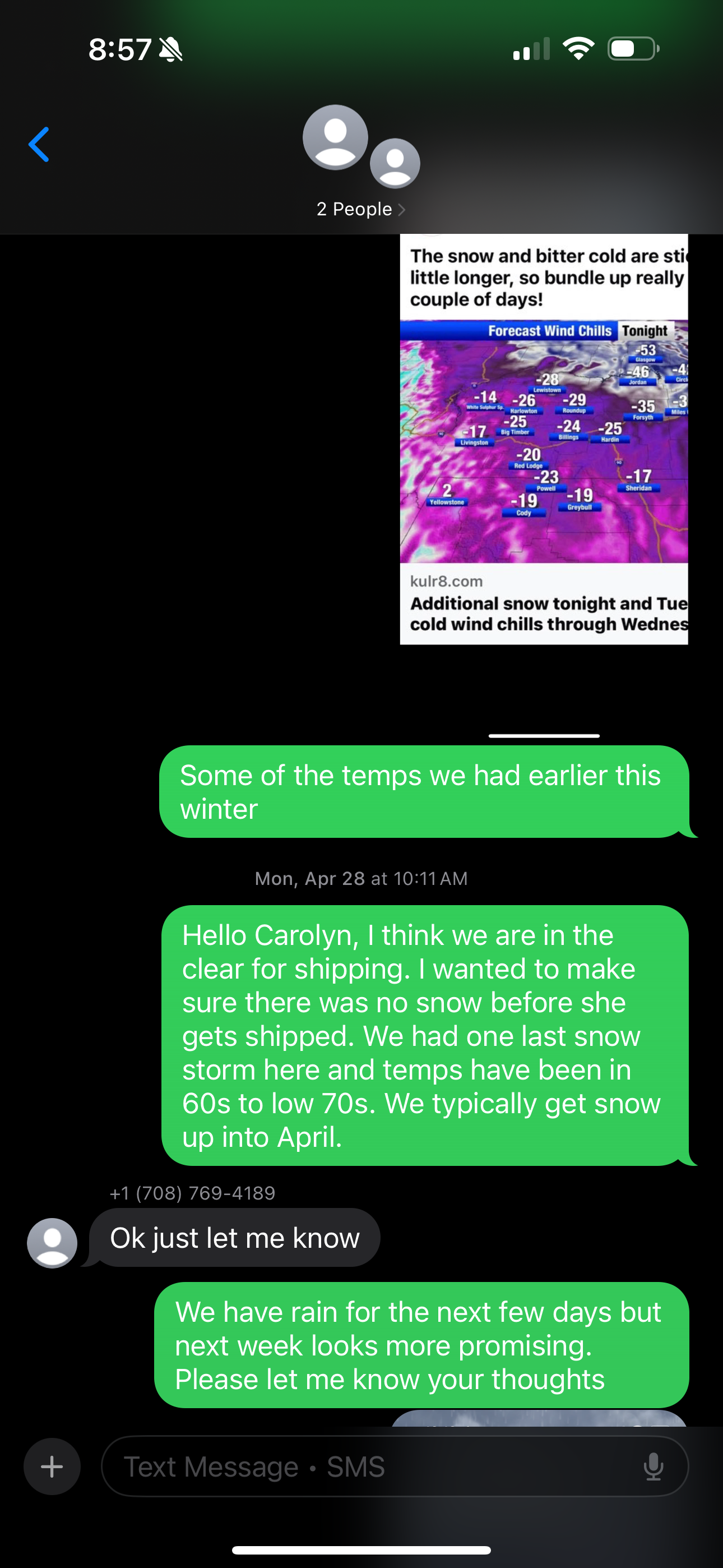Viewport: 723px width, 1568px height.
Task: Open the 2 People group details
Action: [x=361, y=209]
